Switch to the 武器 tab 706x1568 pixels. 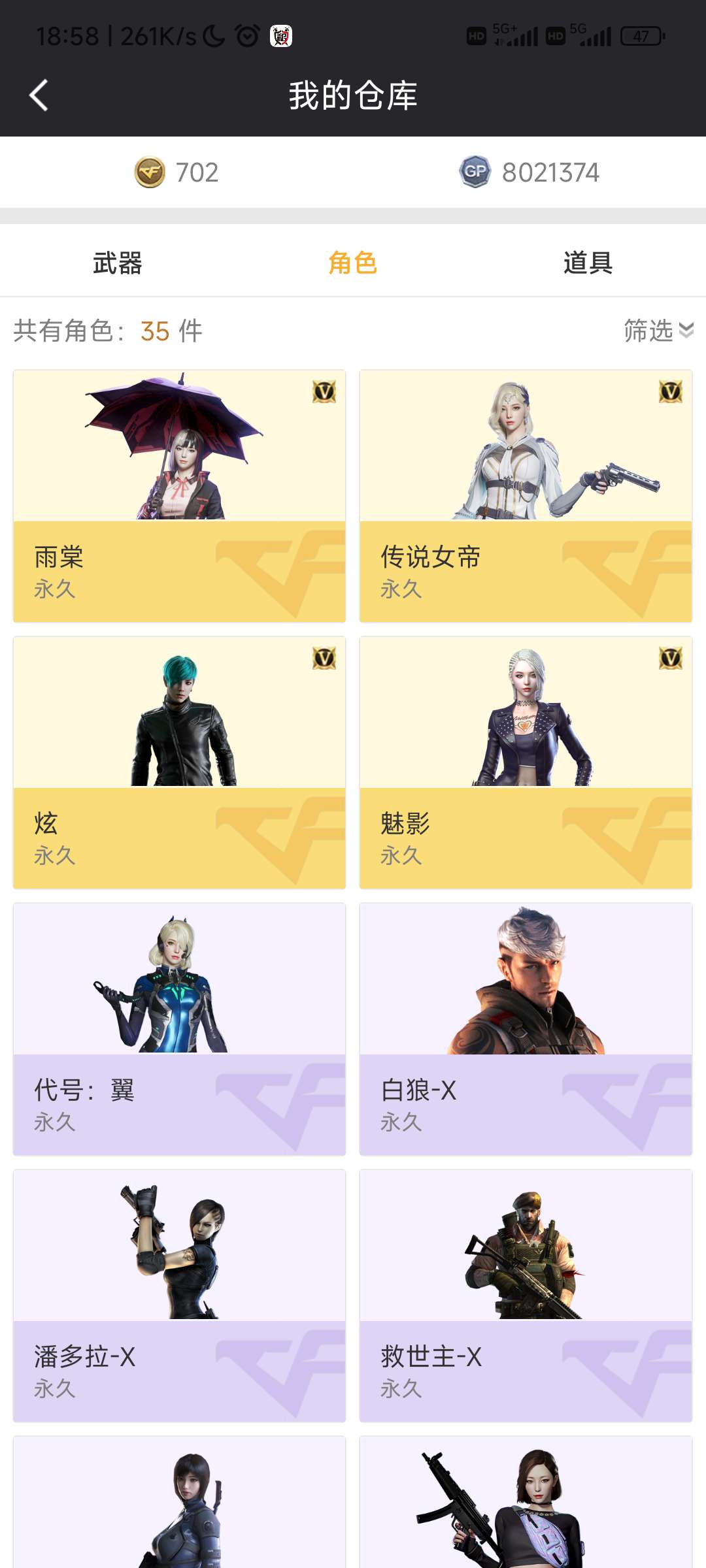[116, 263]
